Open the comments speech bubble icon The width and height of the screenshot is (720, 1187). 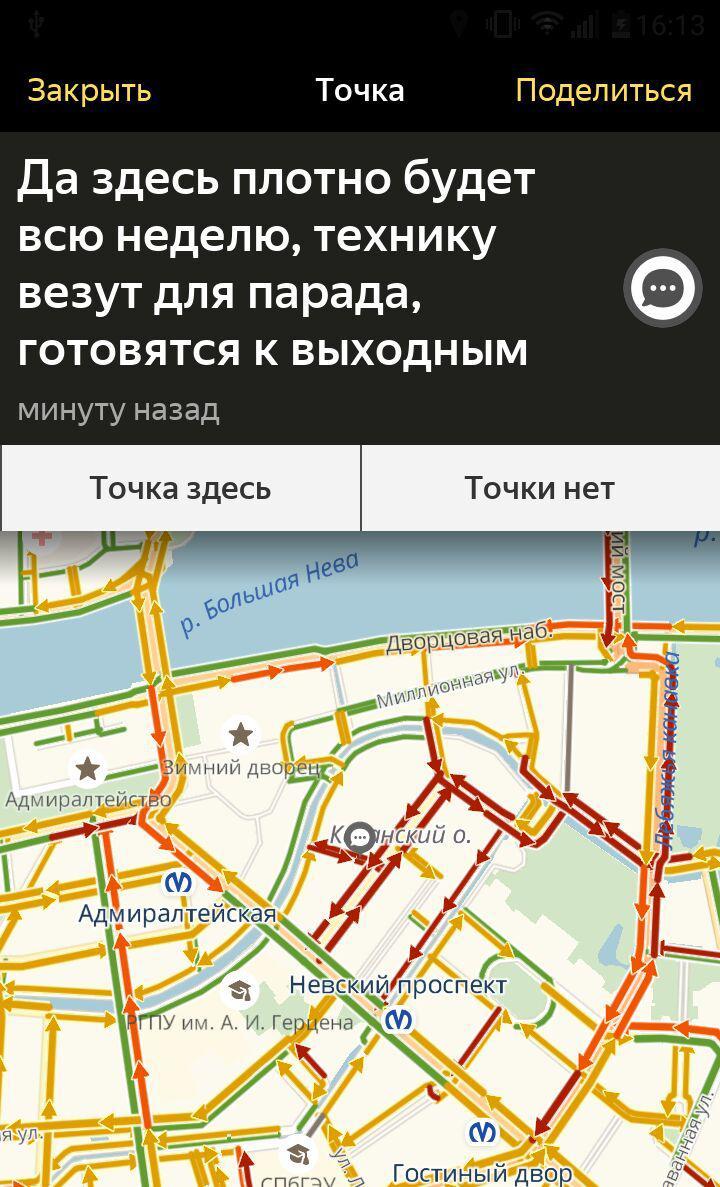pyautogui.click(x=662, y=288)
